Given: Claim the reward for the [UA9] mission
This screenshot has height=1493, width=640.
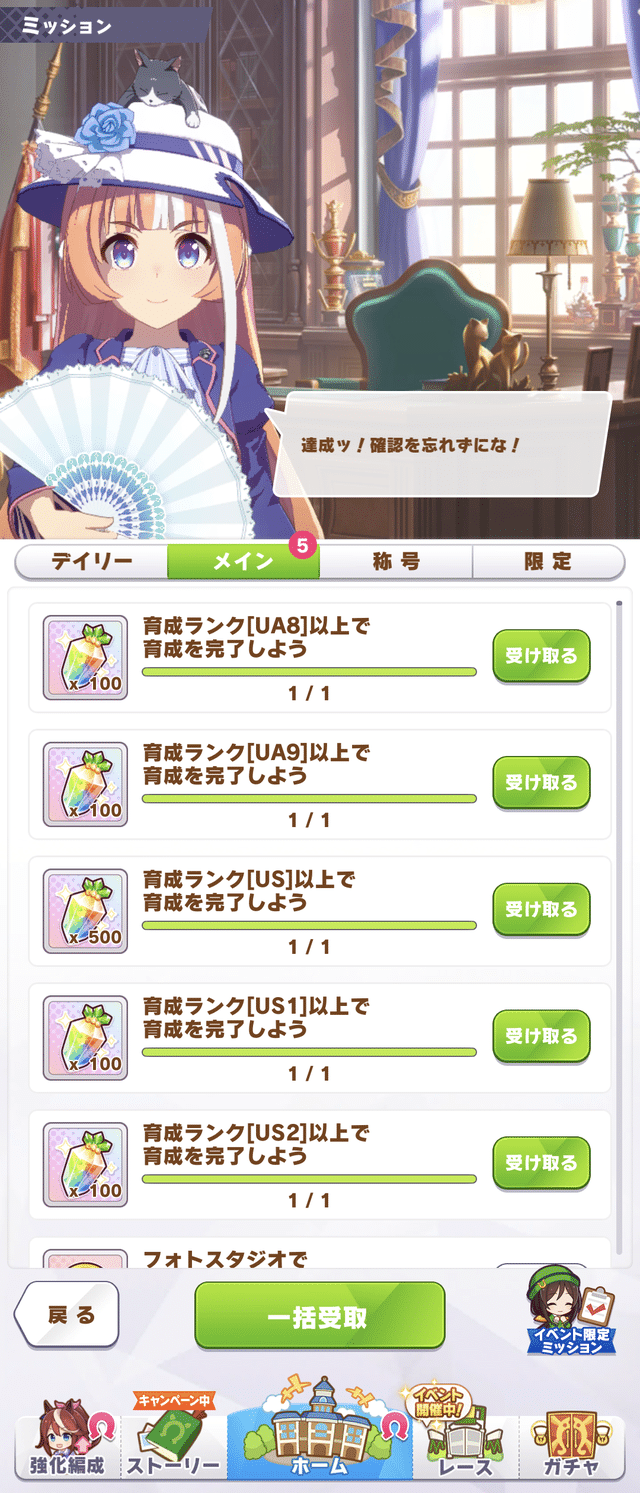Looking at the screenshot, I should click(541, 783).
